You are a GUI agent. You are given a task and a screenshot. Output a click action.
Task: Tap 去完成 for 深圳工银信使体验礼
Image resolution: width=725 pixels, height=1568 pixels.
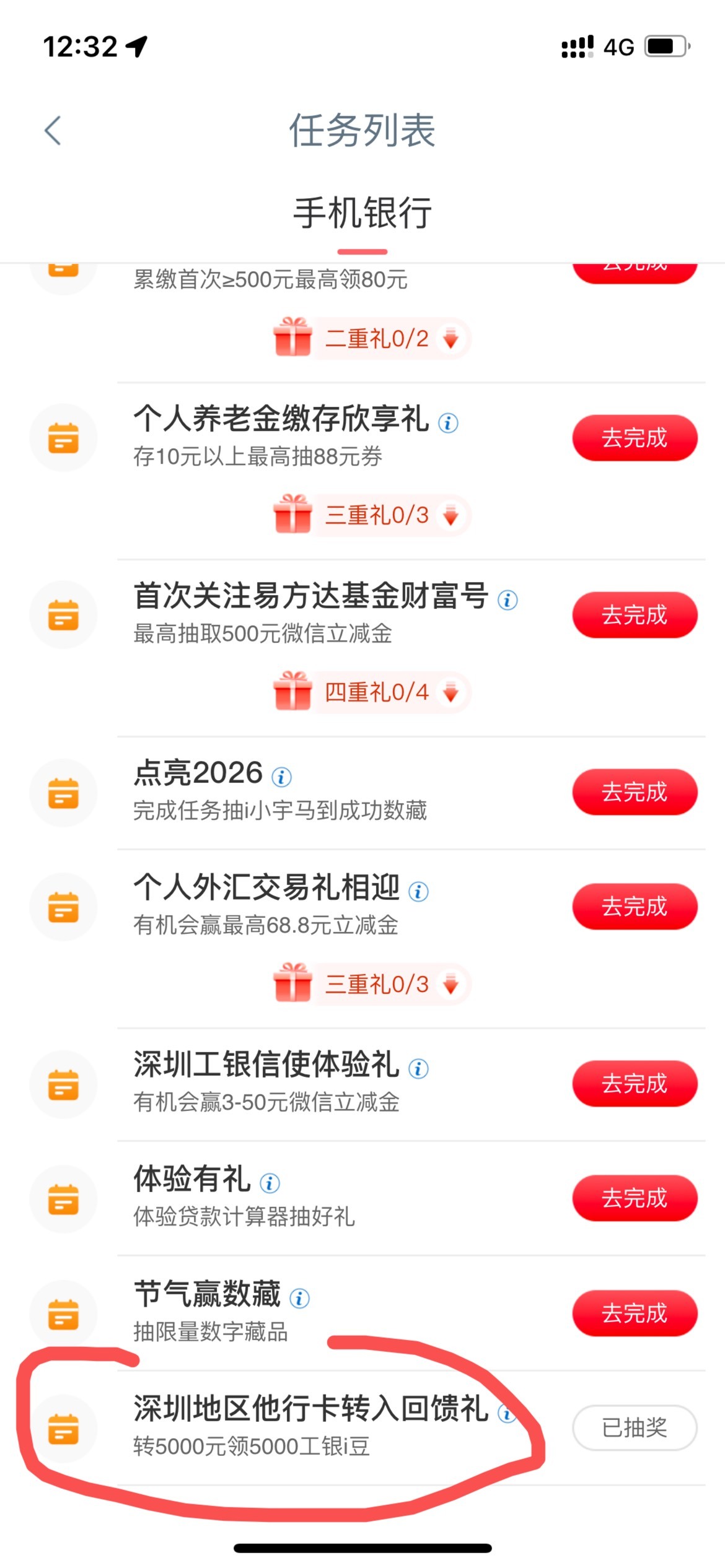tap(635, 1084)
